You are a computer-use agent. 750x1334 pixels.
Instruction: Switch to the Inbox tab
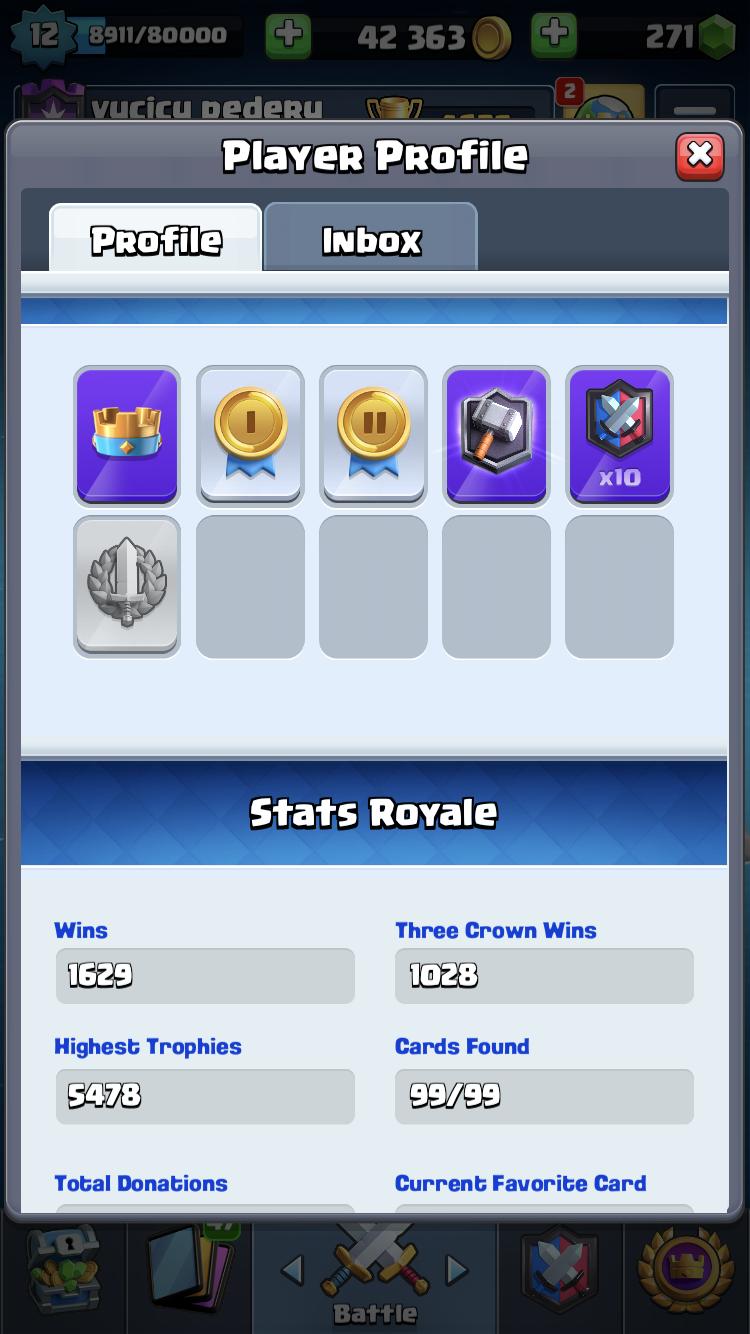tap(371, 238)
